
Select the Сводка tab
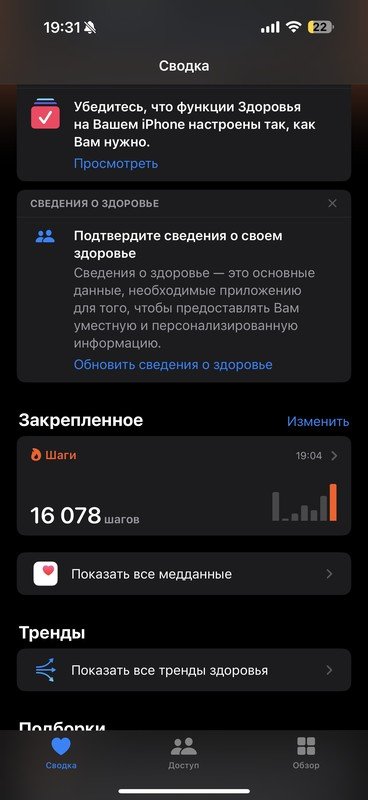[61, 753]
